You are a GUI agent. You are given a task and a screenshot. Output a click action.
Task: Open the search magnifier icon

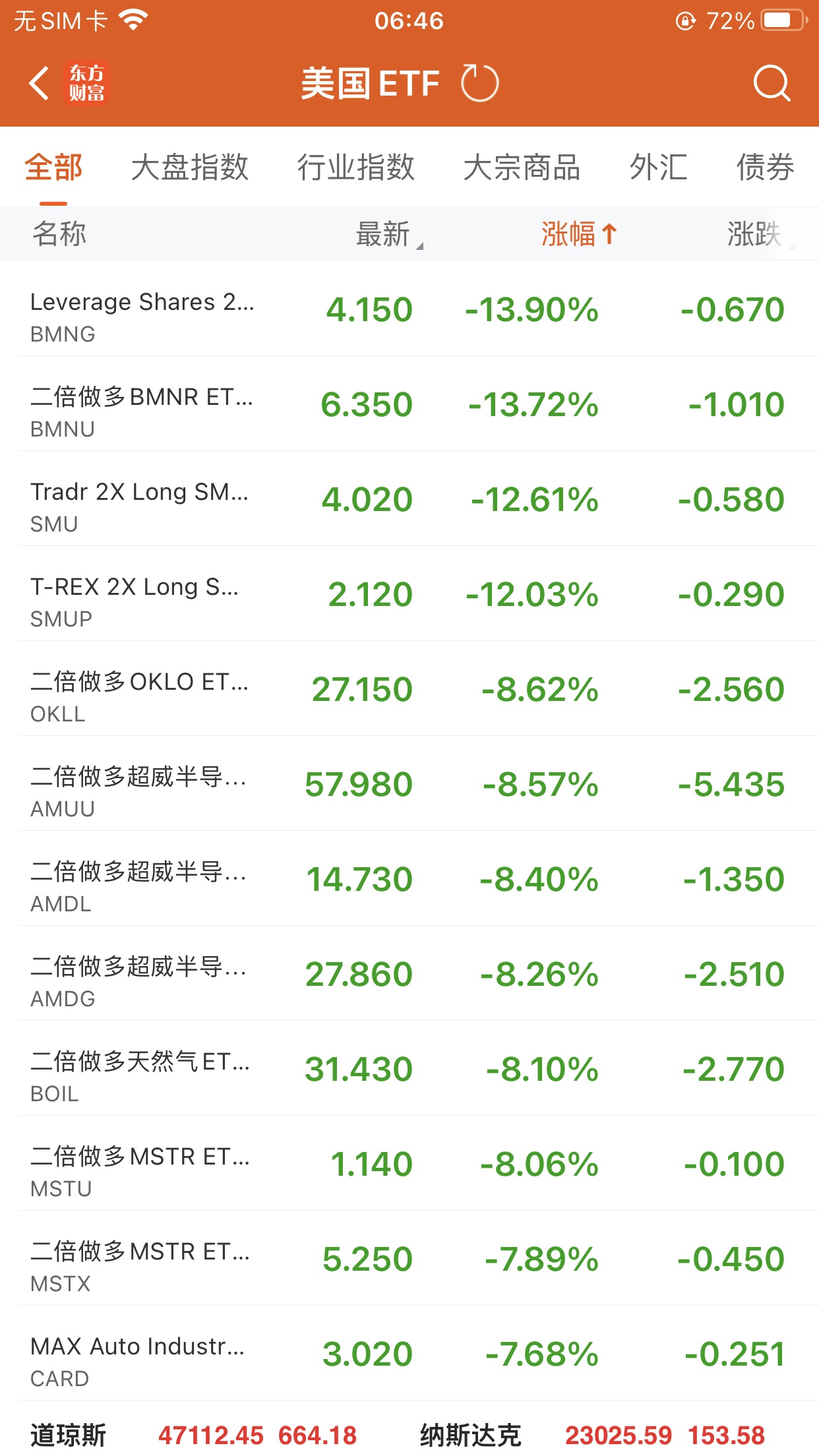tap(771, 84)
